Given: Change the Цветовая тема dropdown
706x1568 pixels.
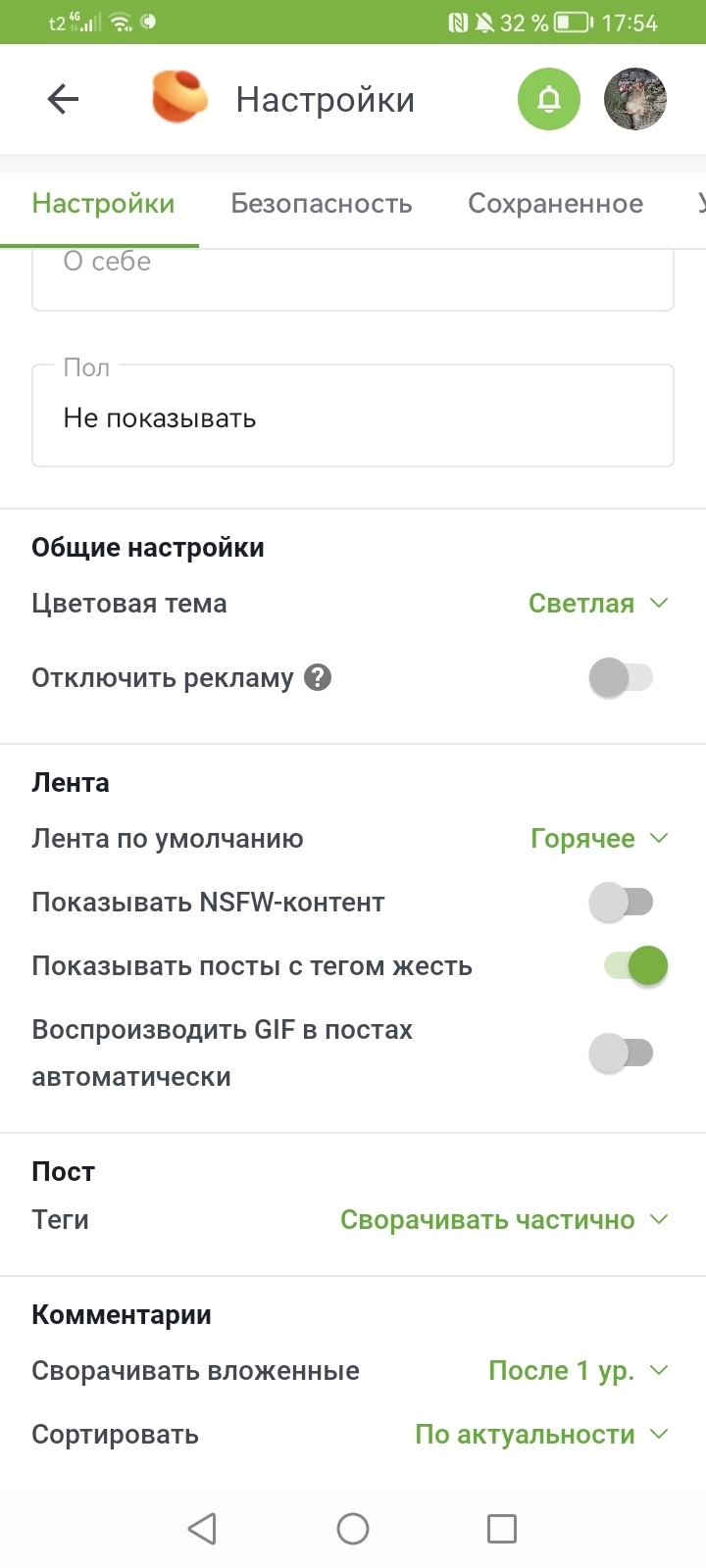Looking at the screenshot, I should [x=598, y=604].
